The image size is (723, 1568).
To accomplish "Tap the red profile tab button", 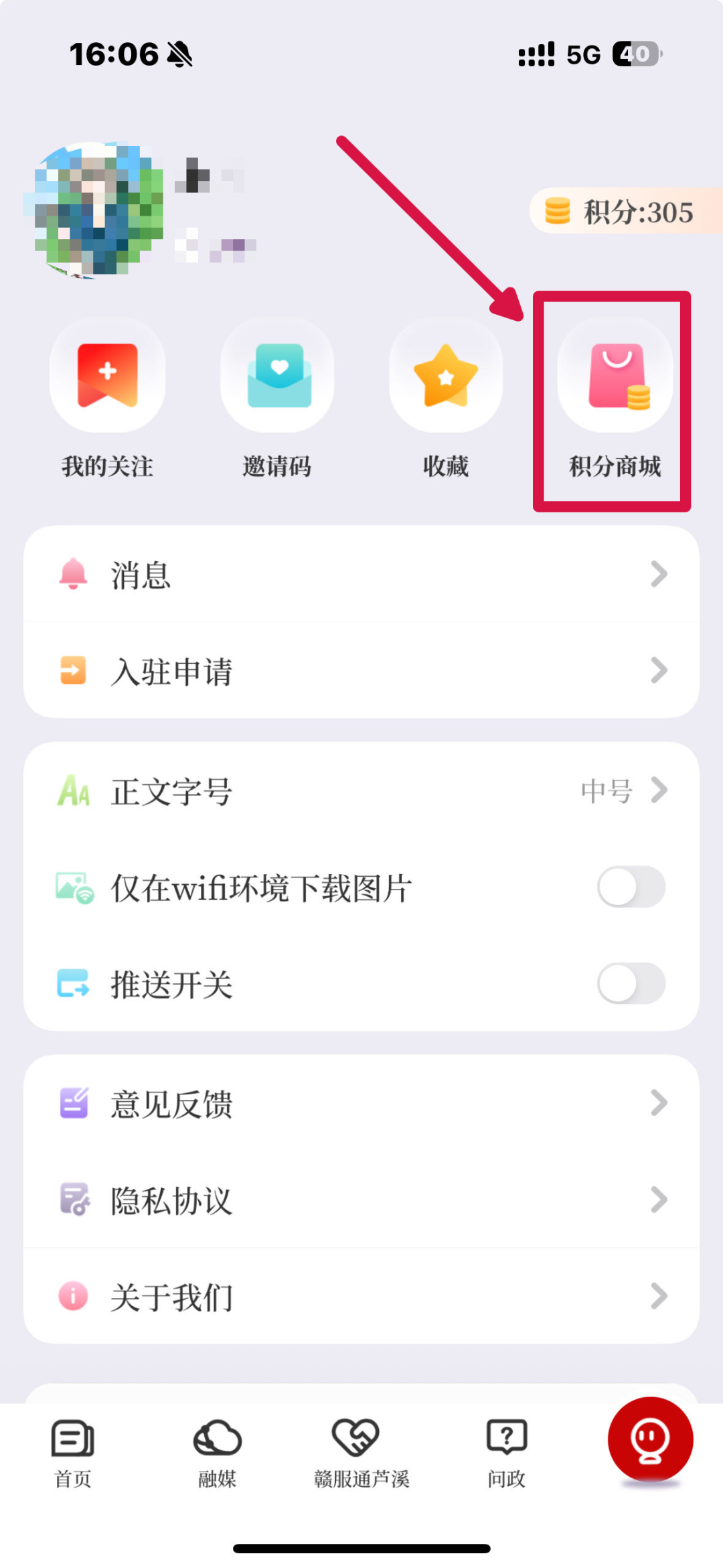I will (650, 1440).
